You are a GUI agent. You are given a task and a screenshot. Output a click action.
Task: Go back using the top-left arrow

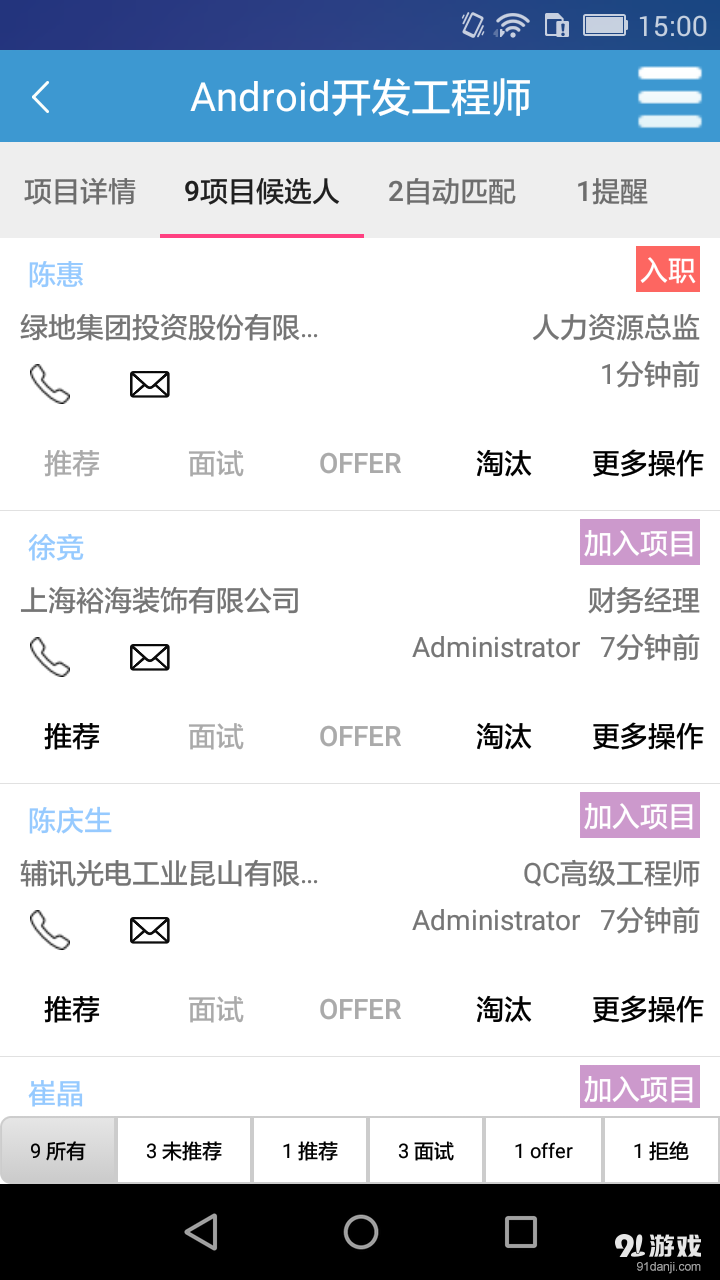[x=40, y=96]
